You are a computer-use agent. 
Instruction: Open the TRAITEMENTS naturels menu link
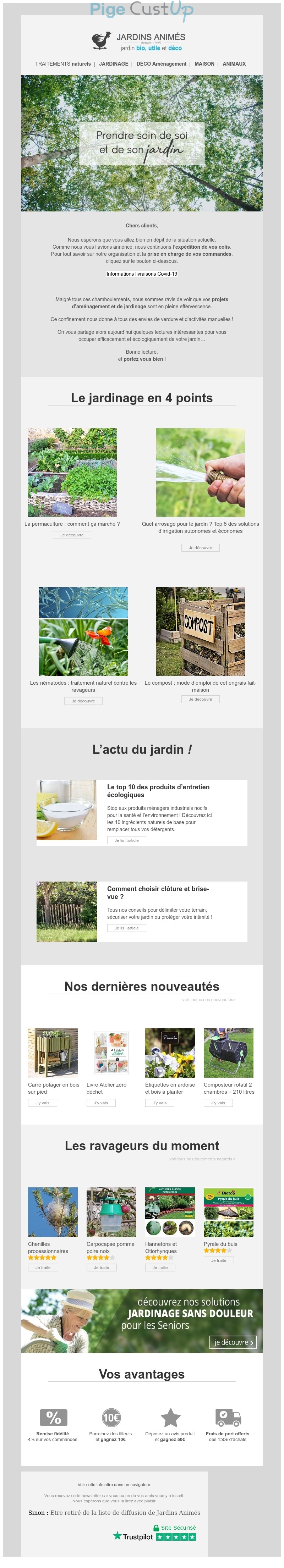click(63, 64)
